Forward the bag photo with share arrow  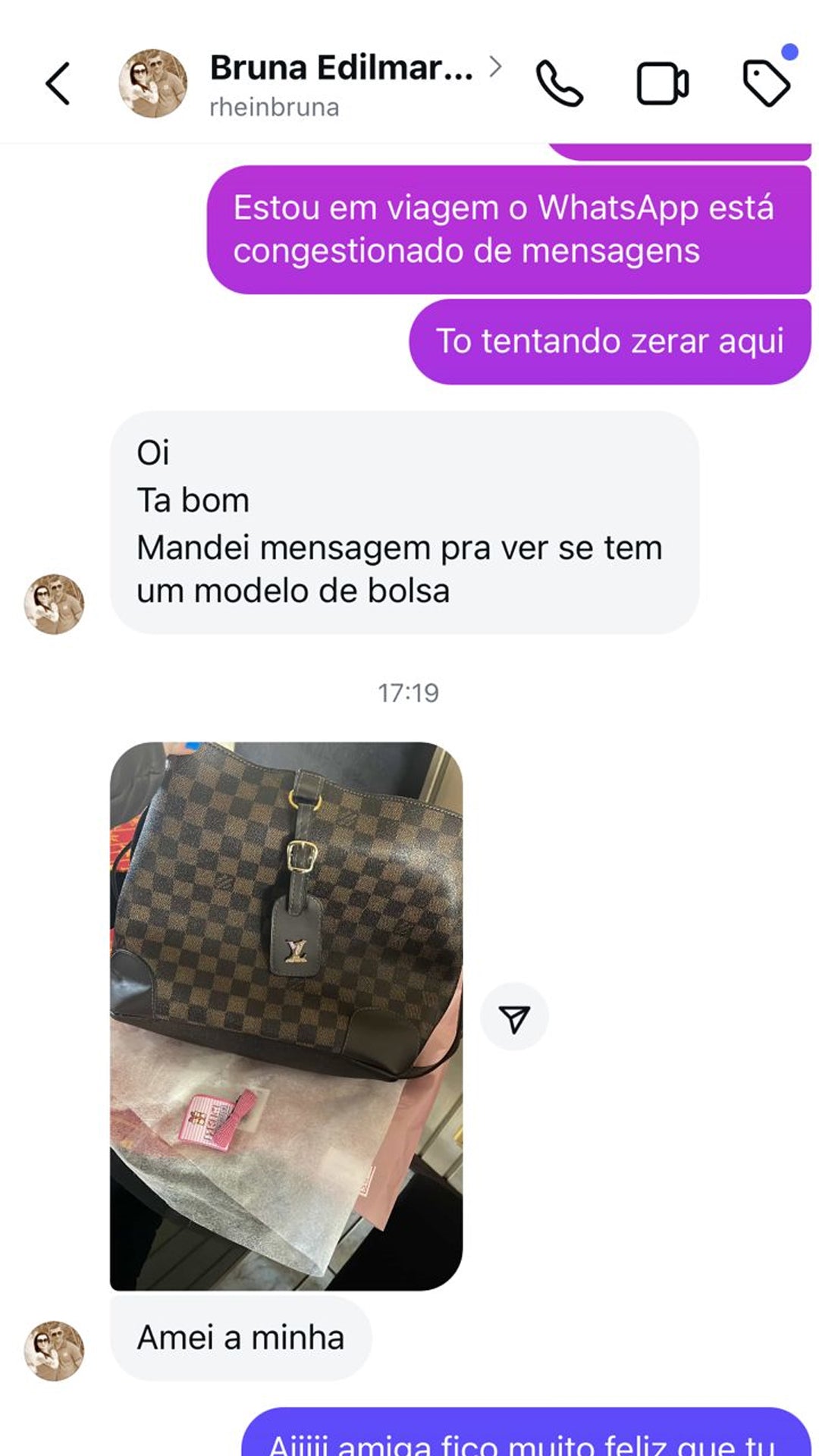(x=514, y=1018)
